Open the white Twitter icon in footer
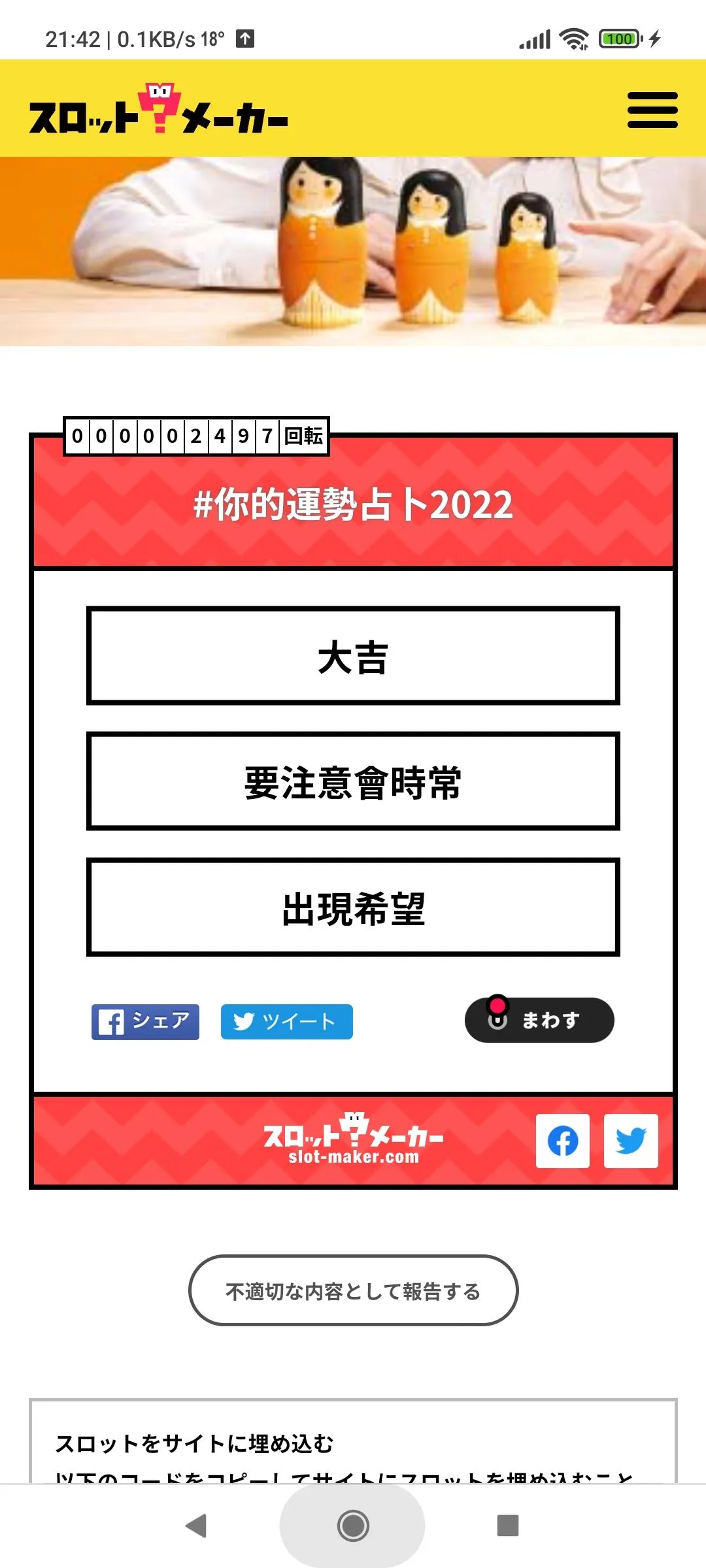706x1568 pixels. point(631,1141)
